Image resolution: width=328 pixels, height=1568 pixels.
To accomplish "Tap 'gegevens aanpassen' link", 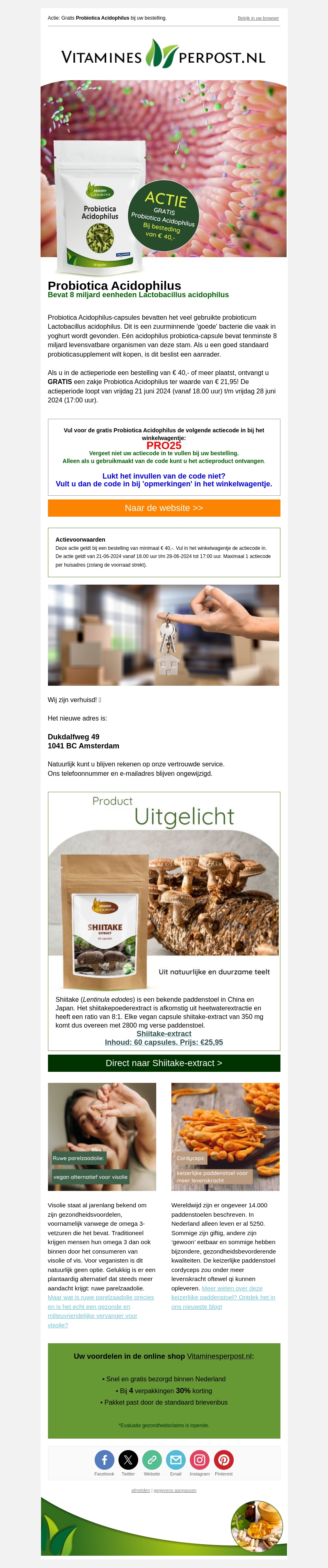I will (175, 1490).
